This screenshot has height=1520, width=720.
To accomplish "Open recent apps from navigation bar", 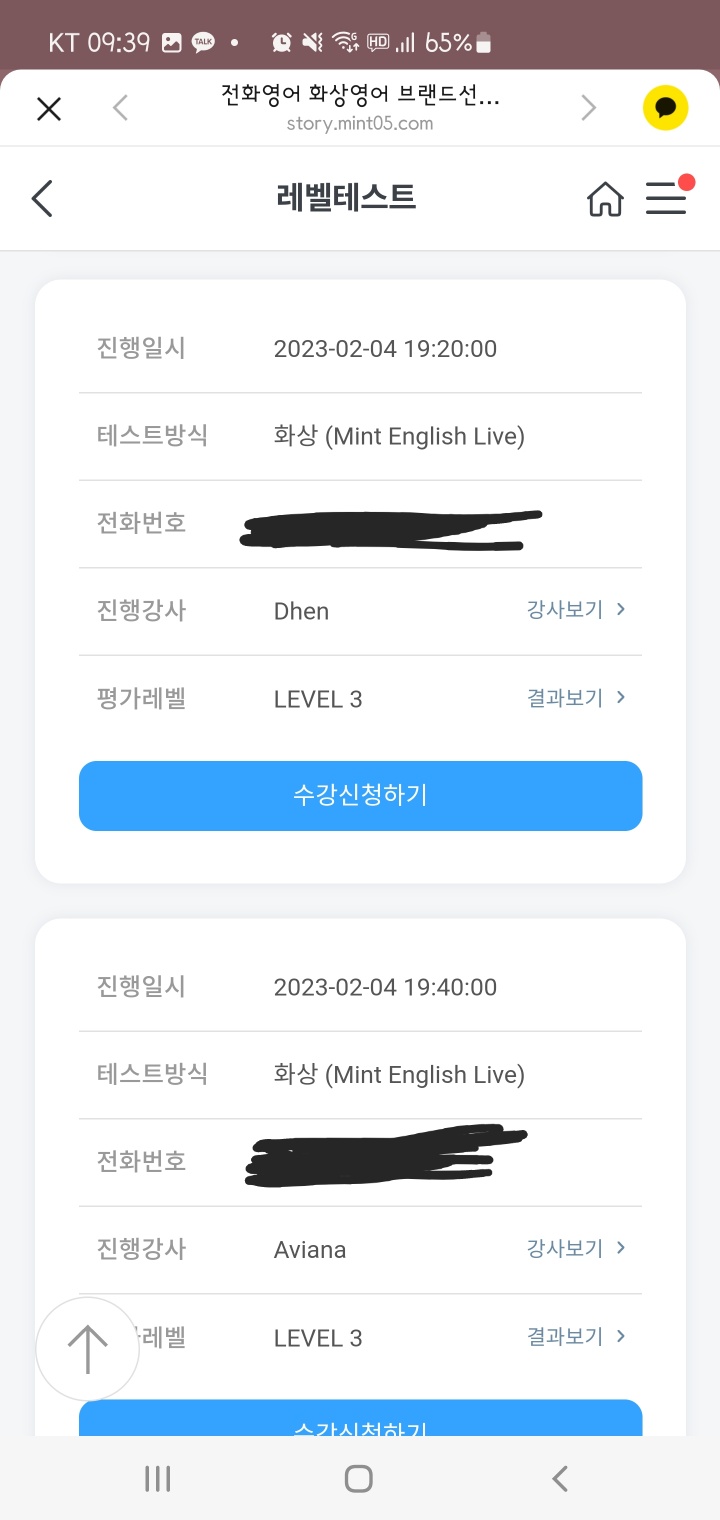I will point(158,1478).
